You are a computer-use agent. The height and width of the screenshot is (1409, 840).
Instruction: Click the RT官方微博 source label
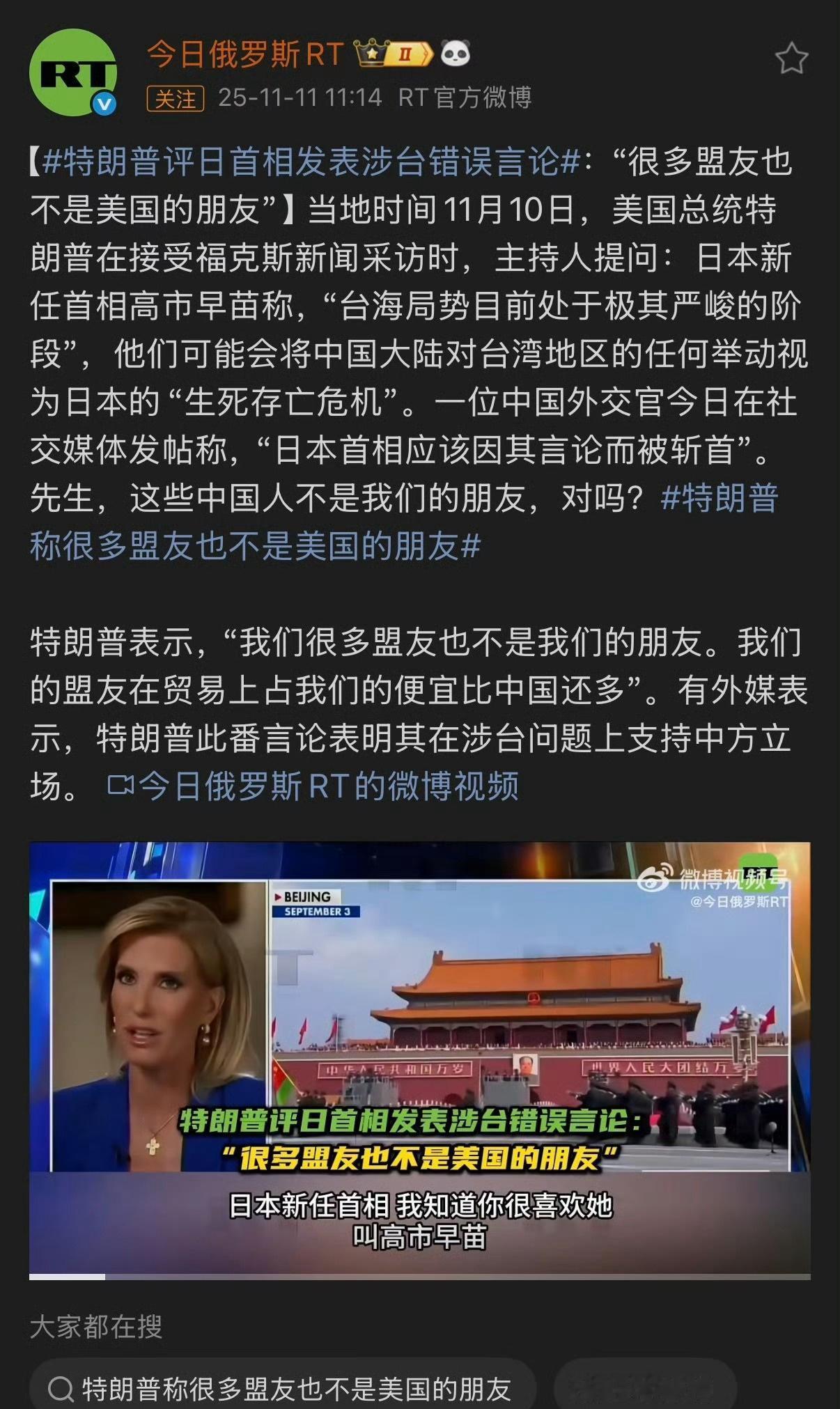click(465, 98)
